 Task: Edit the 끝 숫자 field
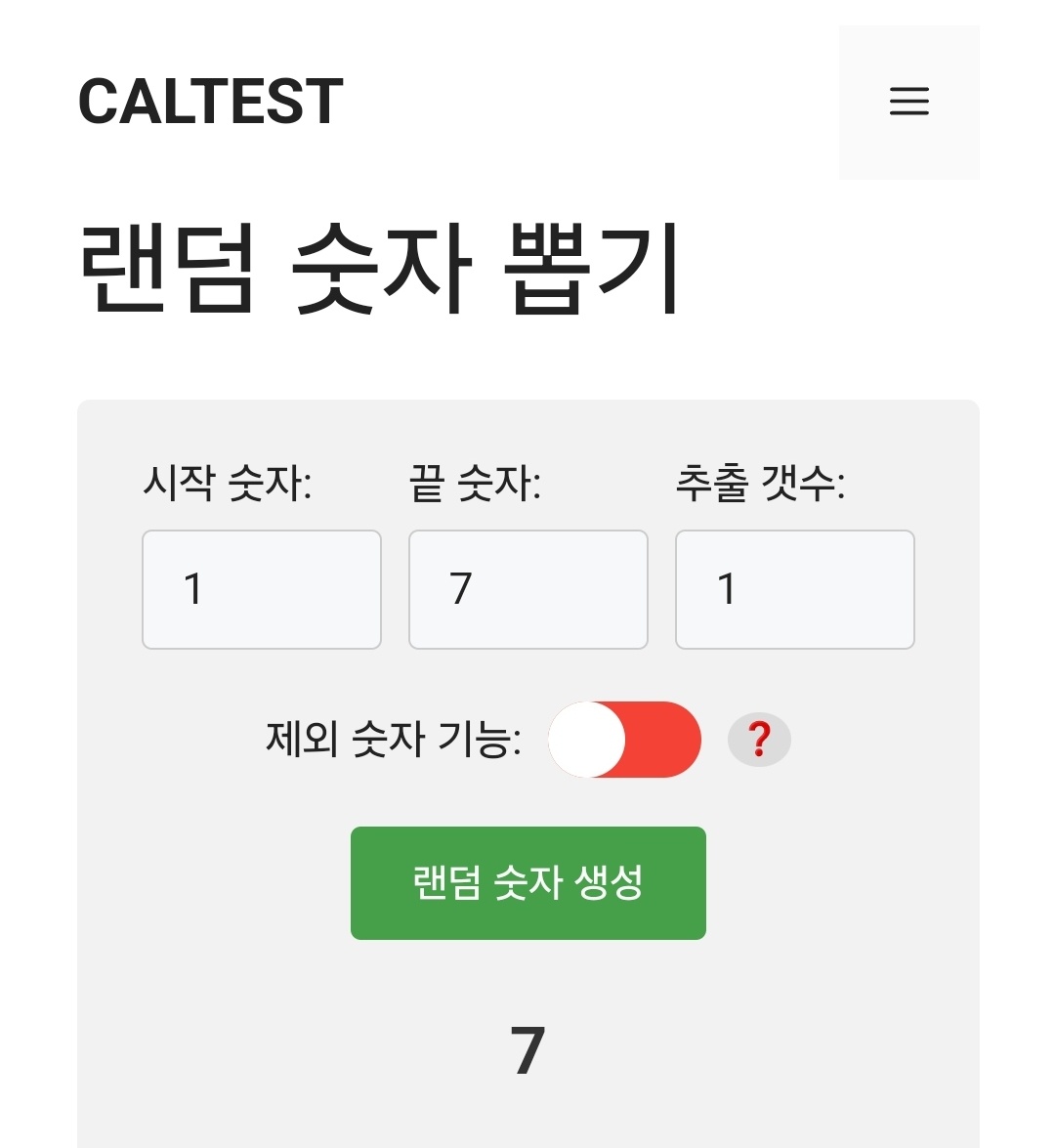click(x=527, y=589)
